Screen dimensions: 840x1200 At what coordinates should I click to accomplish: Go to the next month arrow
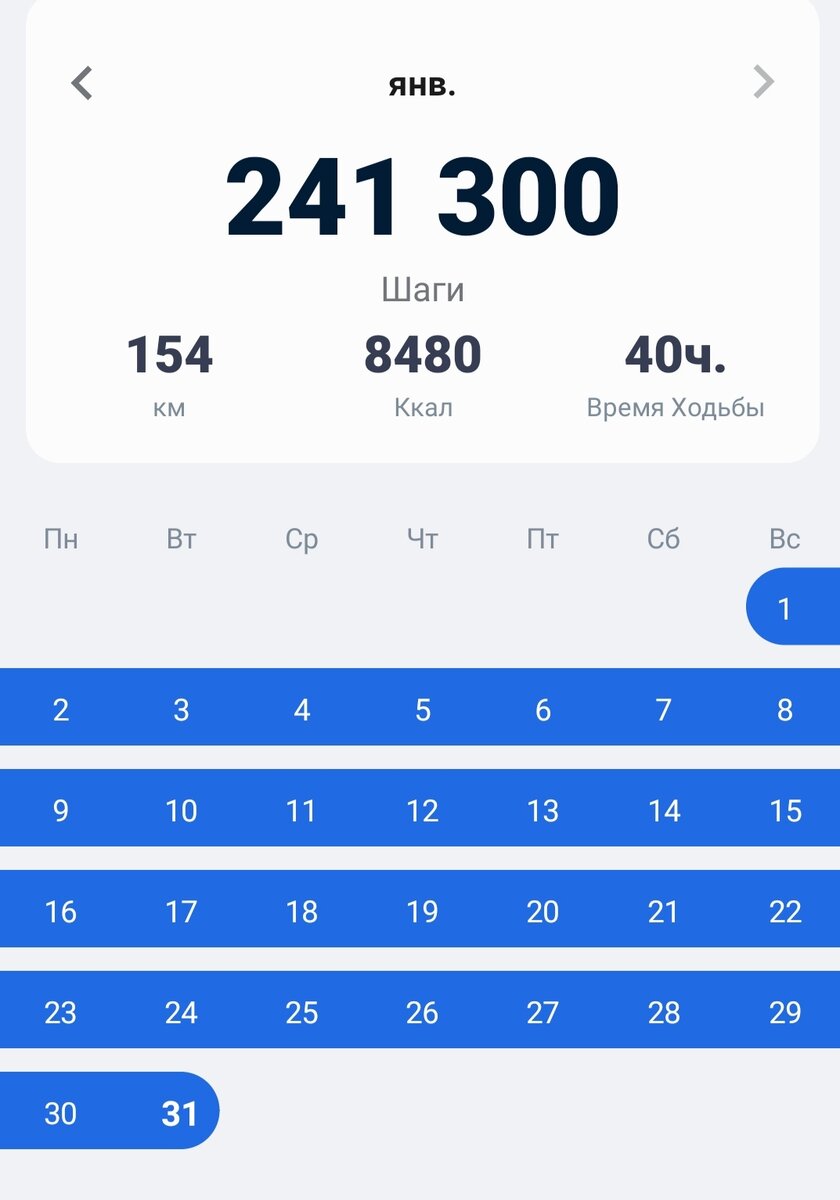[763, 82]
